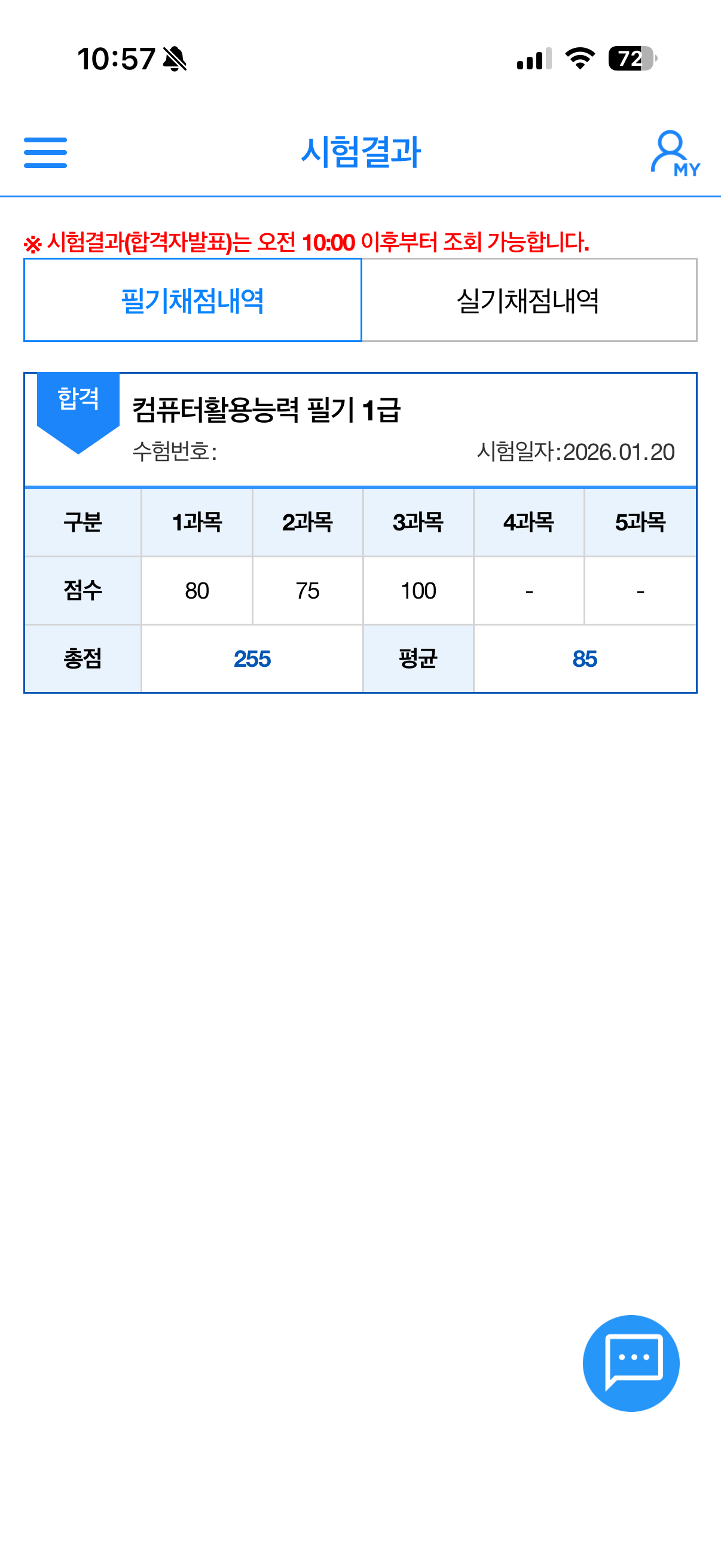Image resolution: width=721 pixels, height=1568 pixels.
Task: Select the 필기채점내역 tab
Action: 193,300
